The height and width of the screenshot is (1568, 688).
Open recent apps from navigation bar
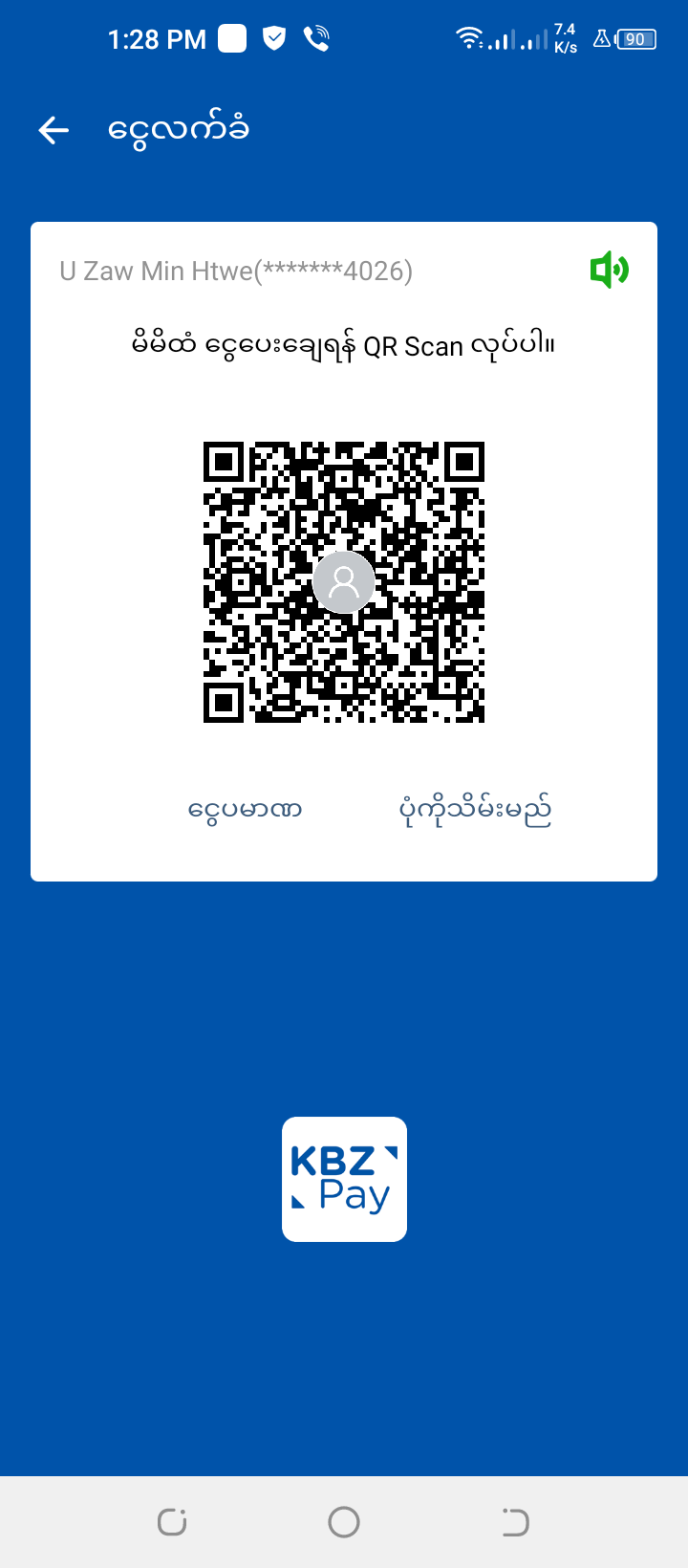pyautogui.click(x=172, y=1521)
